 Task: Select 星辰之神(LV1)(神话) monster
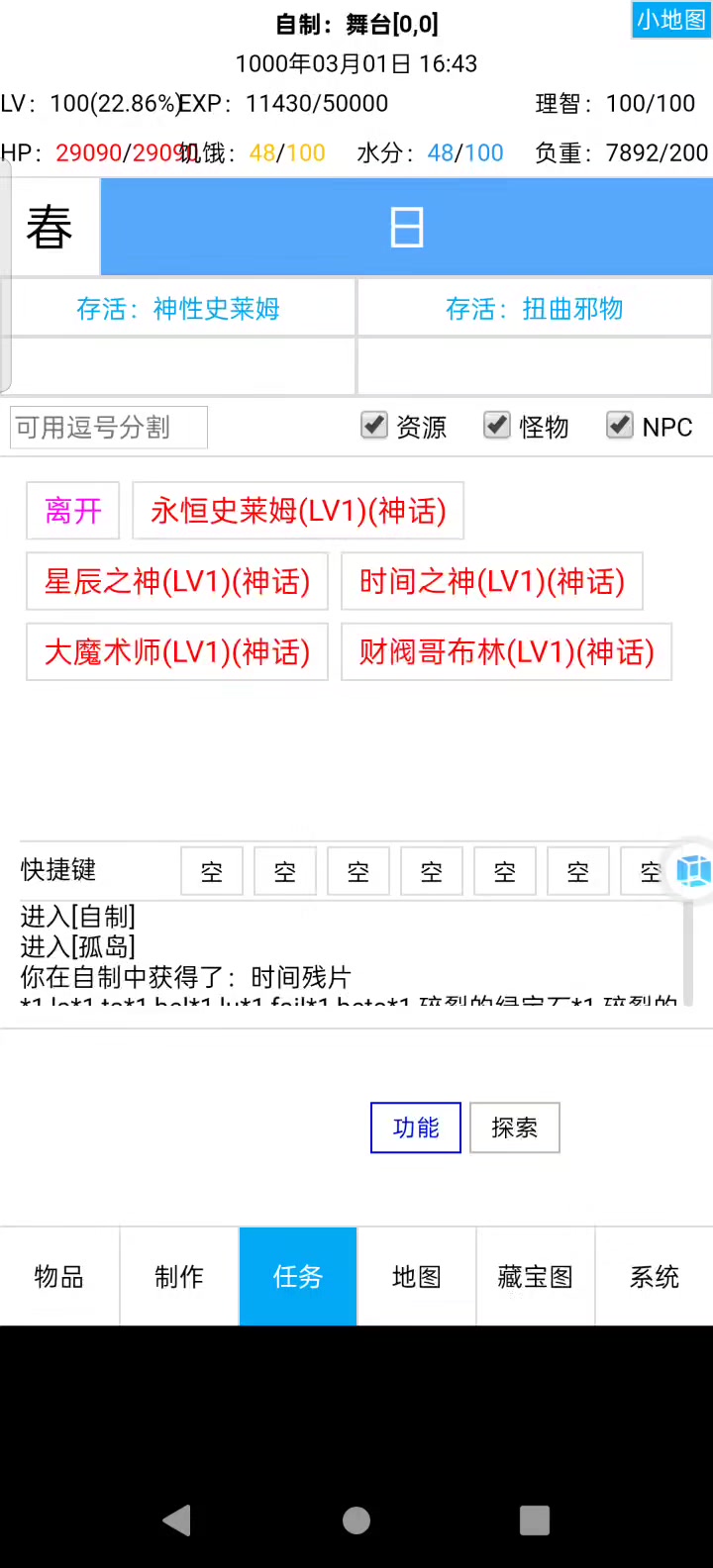click(177, 581)
